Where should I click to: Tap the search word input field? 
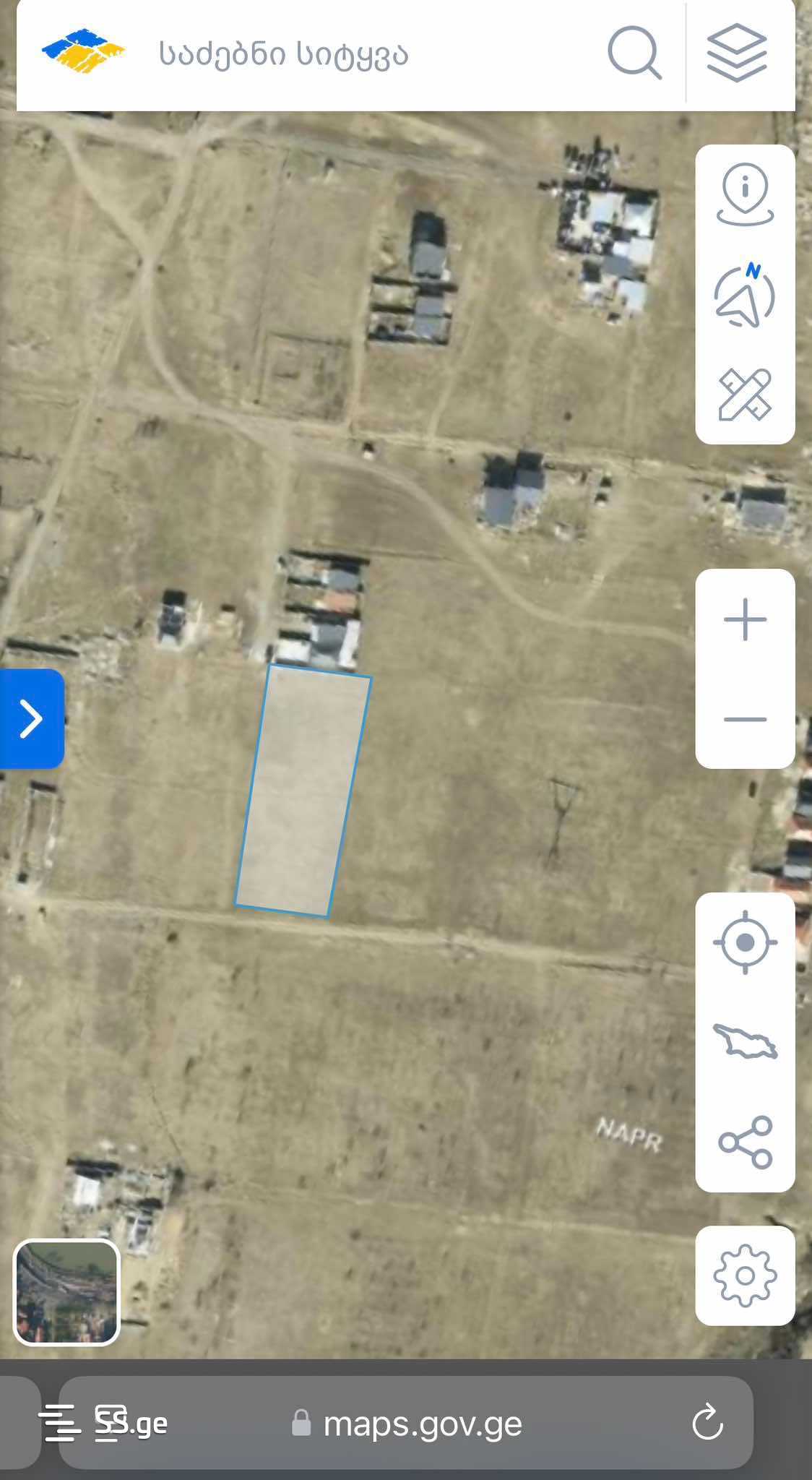[361, 55]
